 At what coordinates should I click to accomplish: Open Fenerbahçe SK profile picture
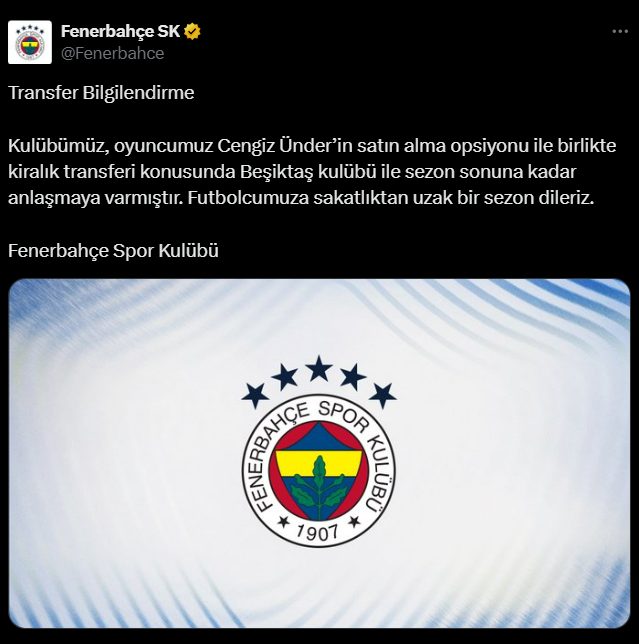[x=30, y=42]
